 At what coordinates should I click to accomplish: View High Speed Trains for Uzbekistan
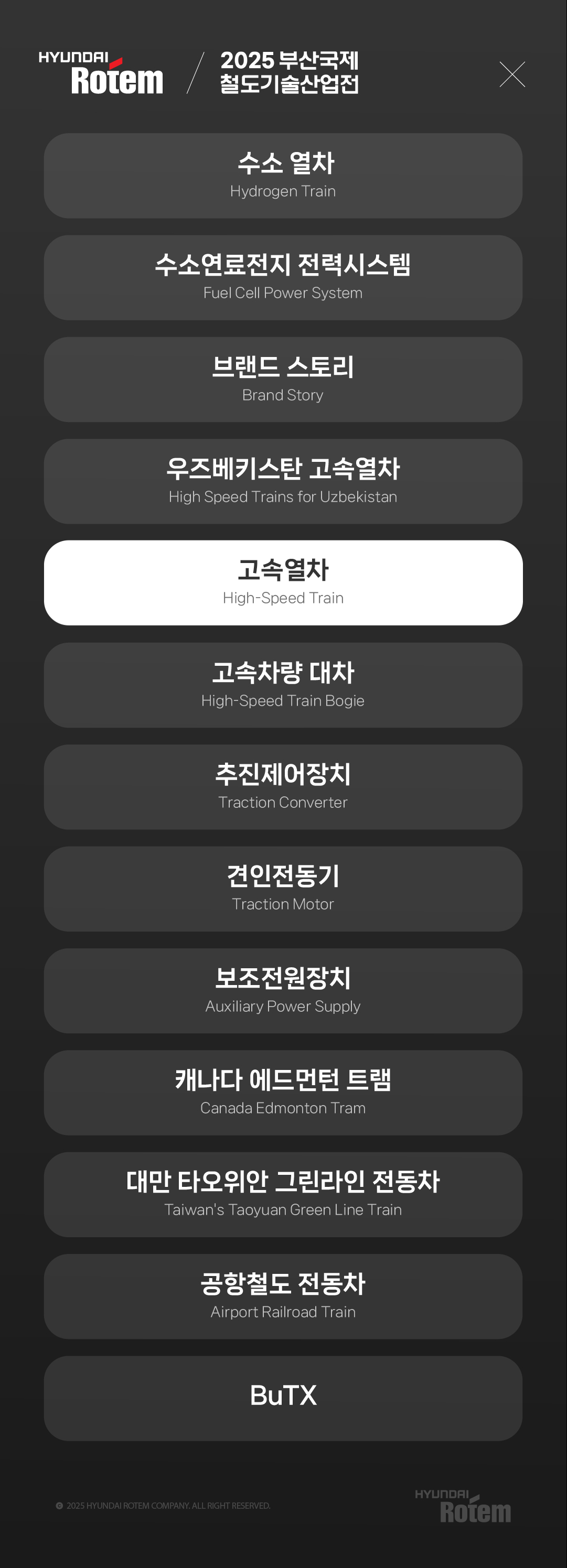(283, 481)
